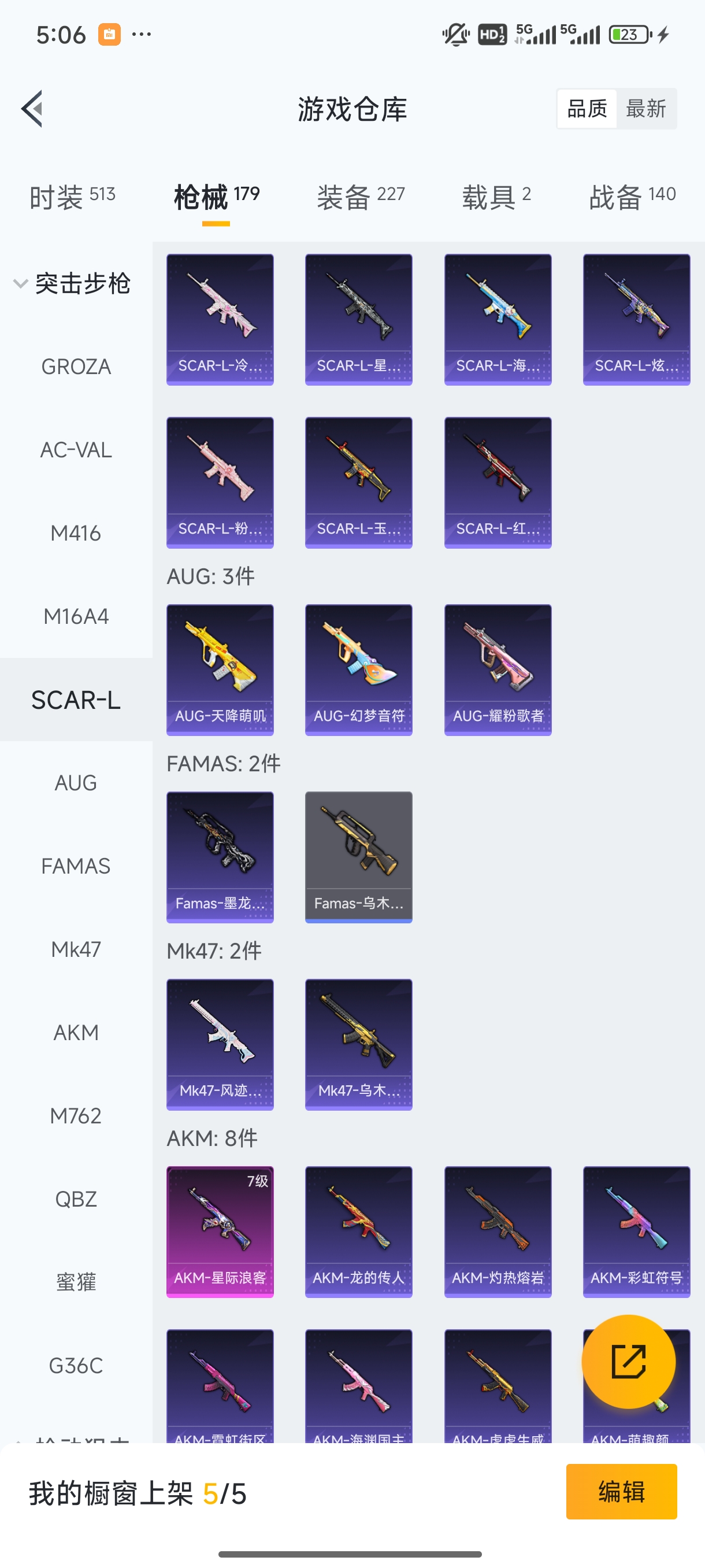
Task: View the AUG-幻梦音符 skin
Action: point(359,670)
